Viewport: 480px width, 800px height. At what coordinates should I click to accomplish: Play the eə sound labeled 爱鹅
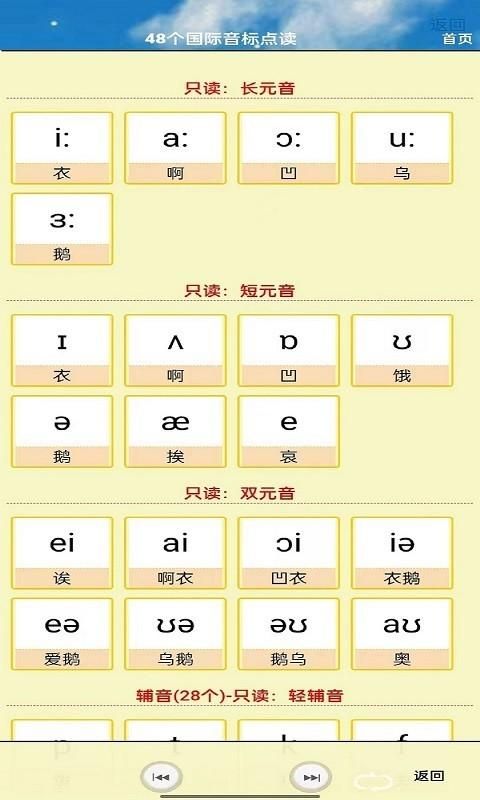[62, 634]
